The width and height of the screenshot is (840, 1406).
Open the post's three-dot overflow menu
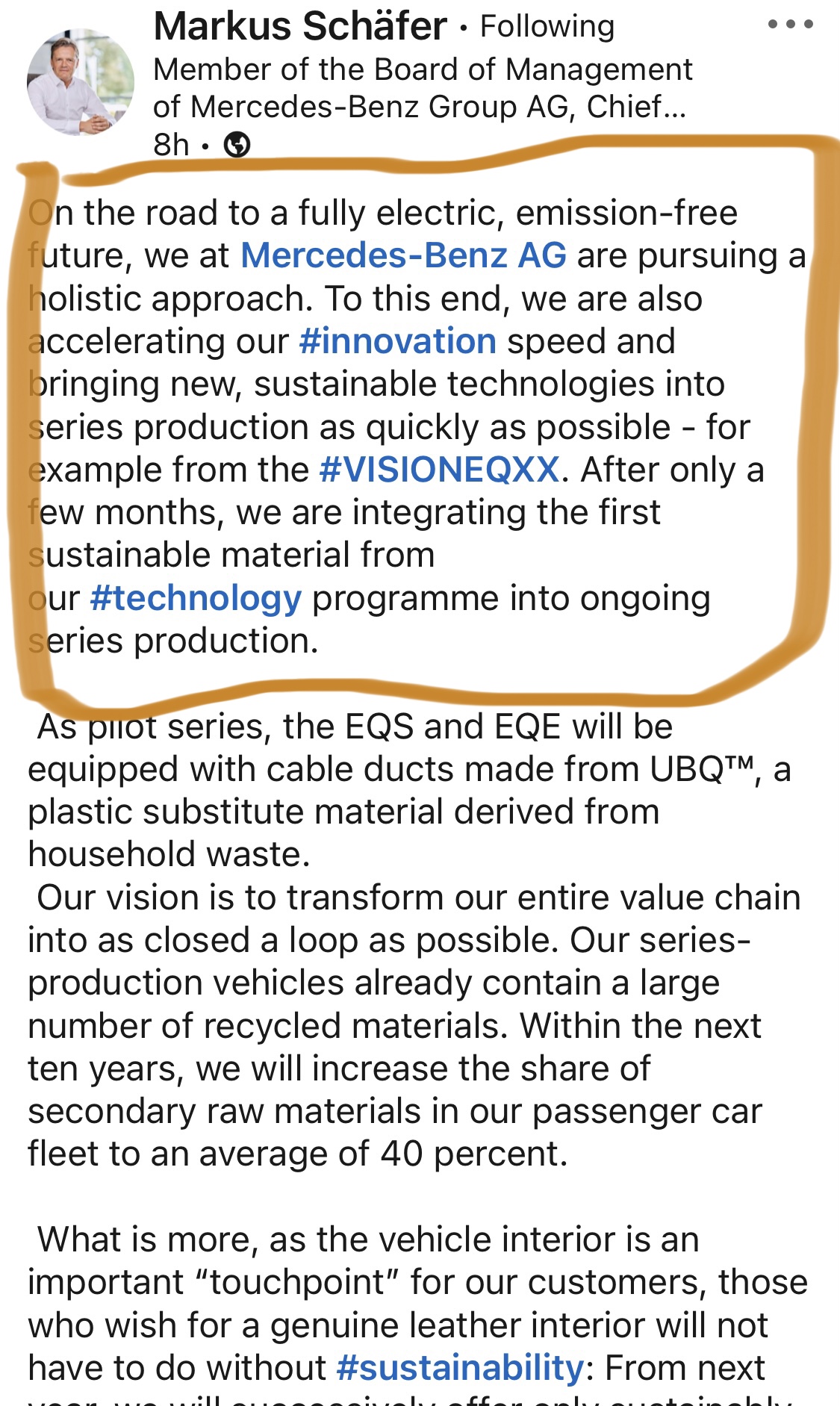pos(790,24)
